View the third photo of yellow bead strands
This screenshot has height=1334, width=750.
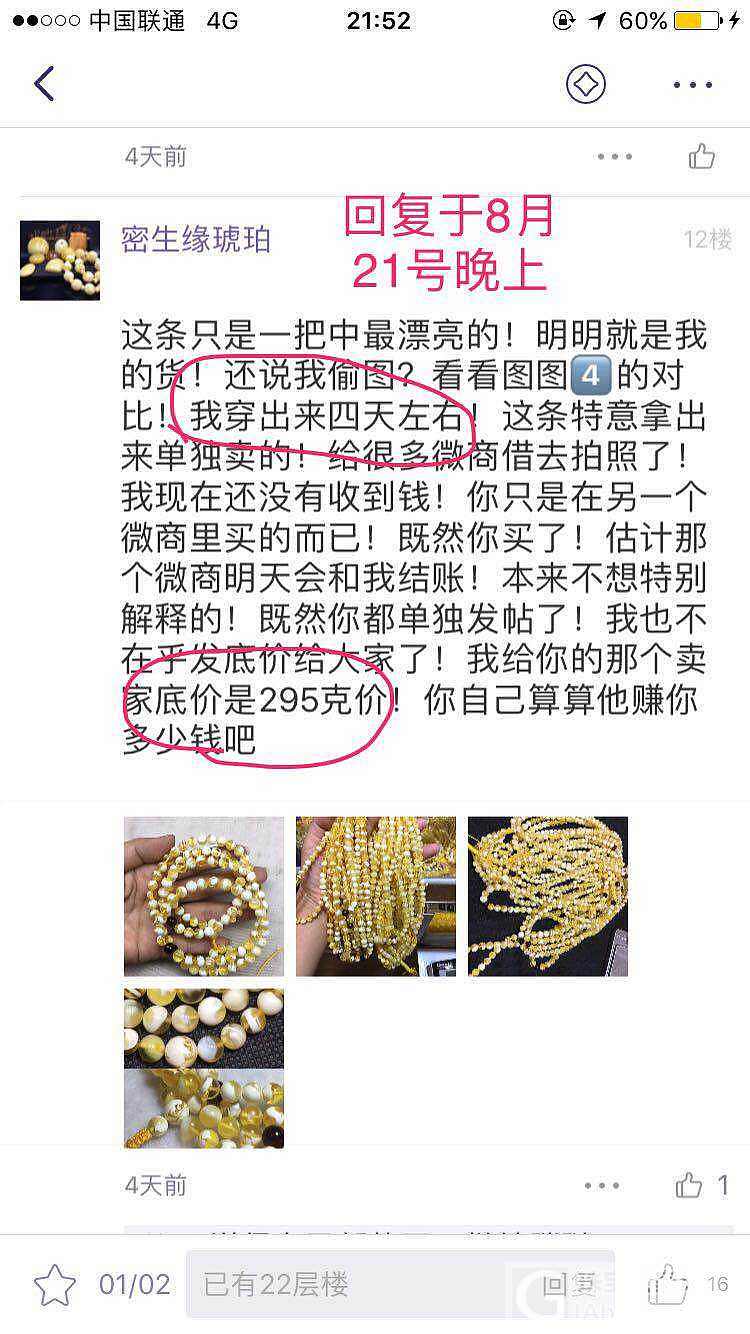548,896
